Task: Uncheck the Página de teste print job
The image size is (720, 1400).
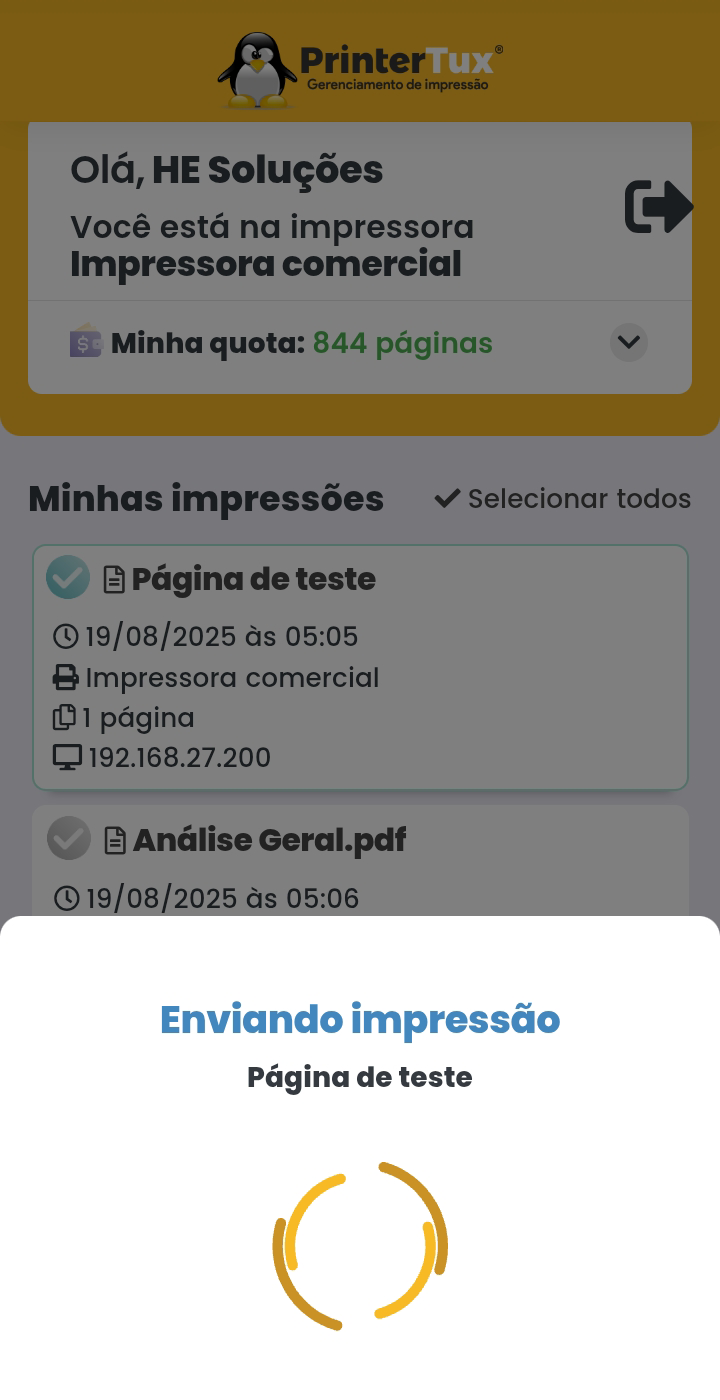Action: click(68, 578)
